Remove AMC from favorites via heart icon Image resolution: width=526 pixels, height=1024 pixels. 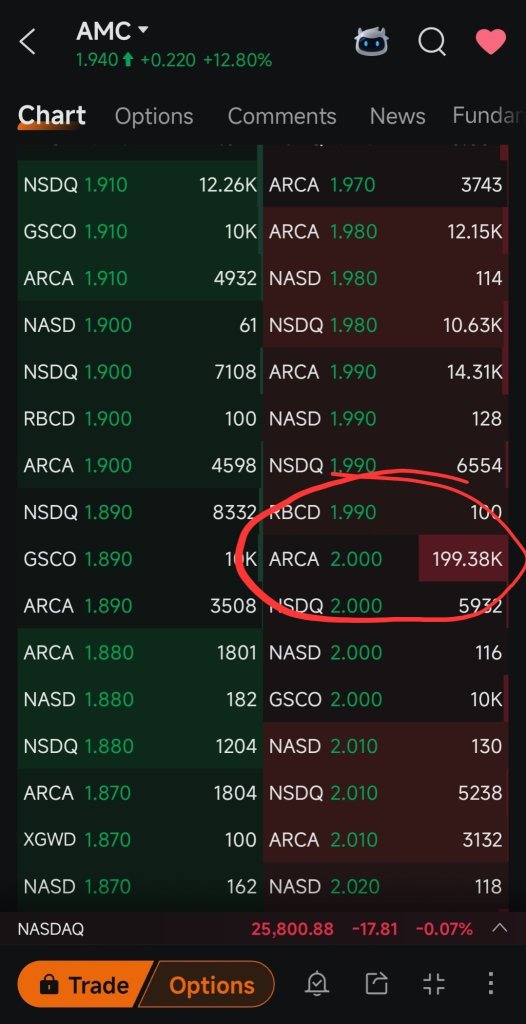[x=491, y=42]
